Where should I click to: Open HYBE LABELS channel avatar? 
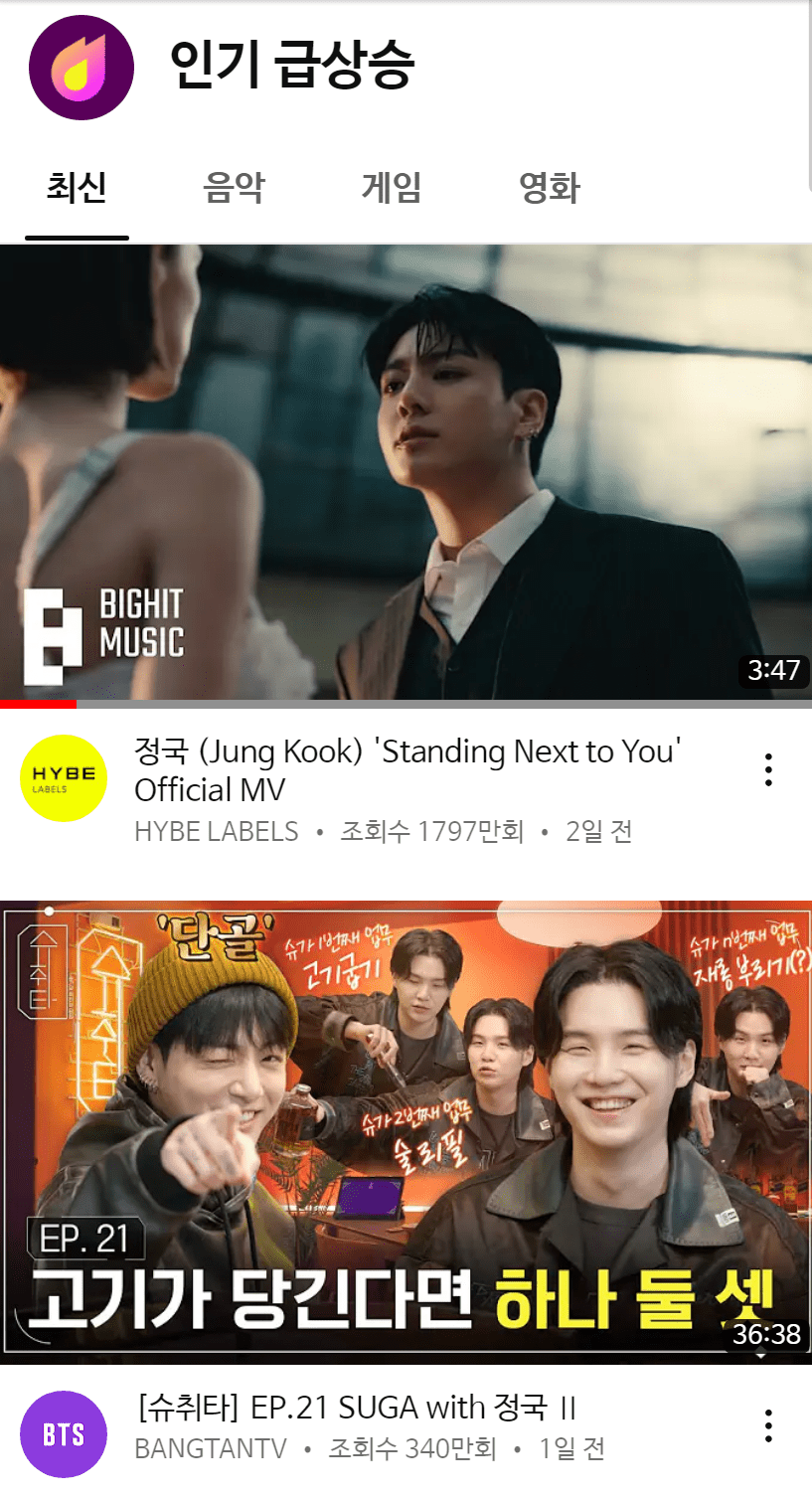[x=64, y=778]
